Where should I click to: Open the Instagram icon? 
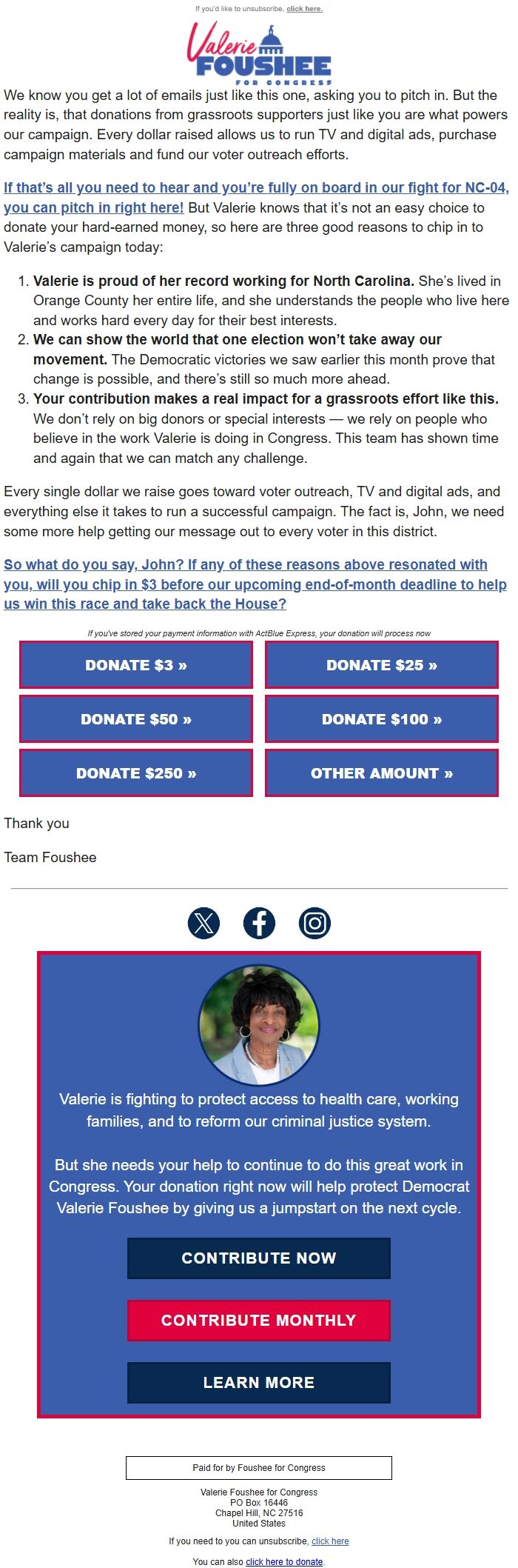[314, 923]
